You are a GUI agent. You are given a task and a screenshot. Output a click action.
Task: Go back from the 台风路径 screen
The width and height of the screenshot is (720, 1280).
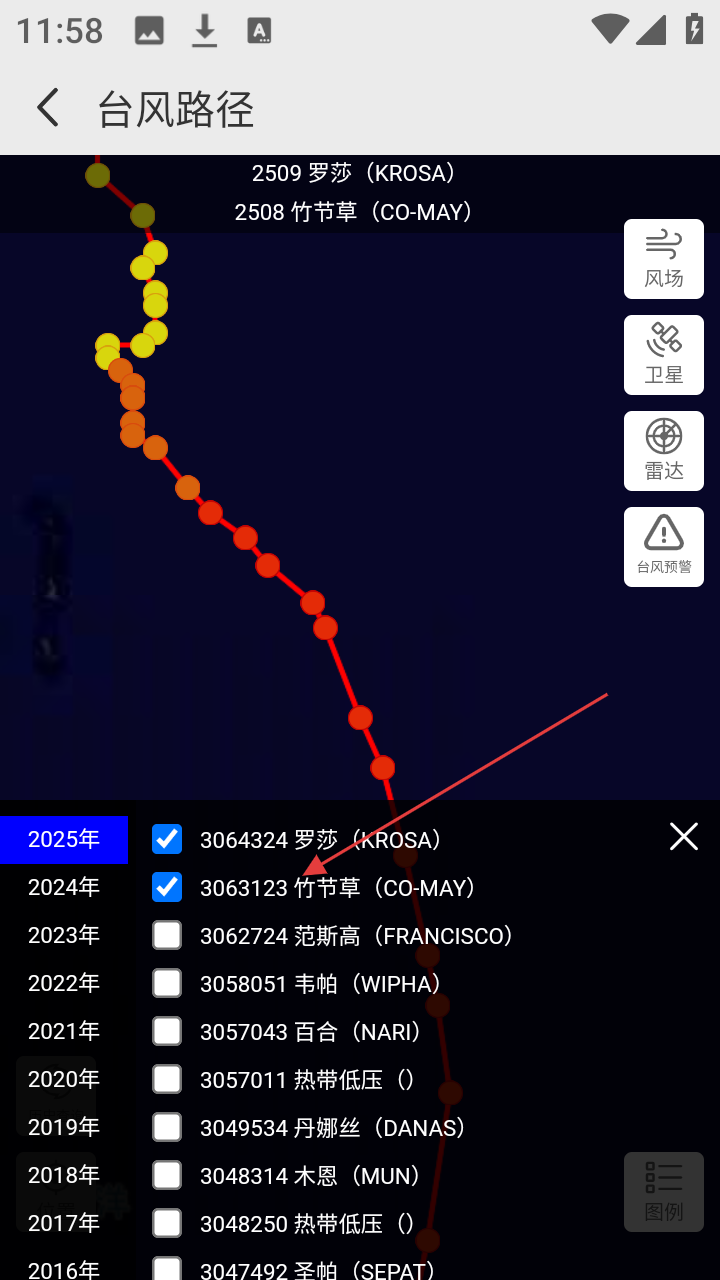pos(48,107)
